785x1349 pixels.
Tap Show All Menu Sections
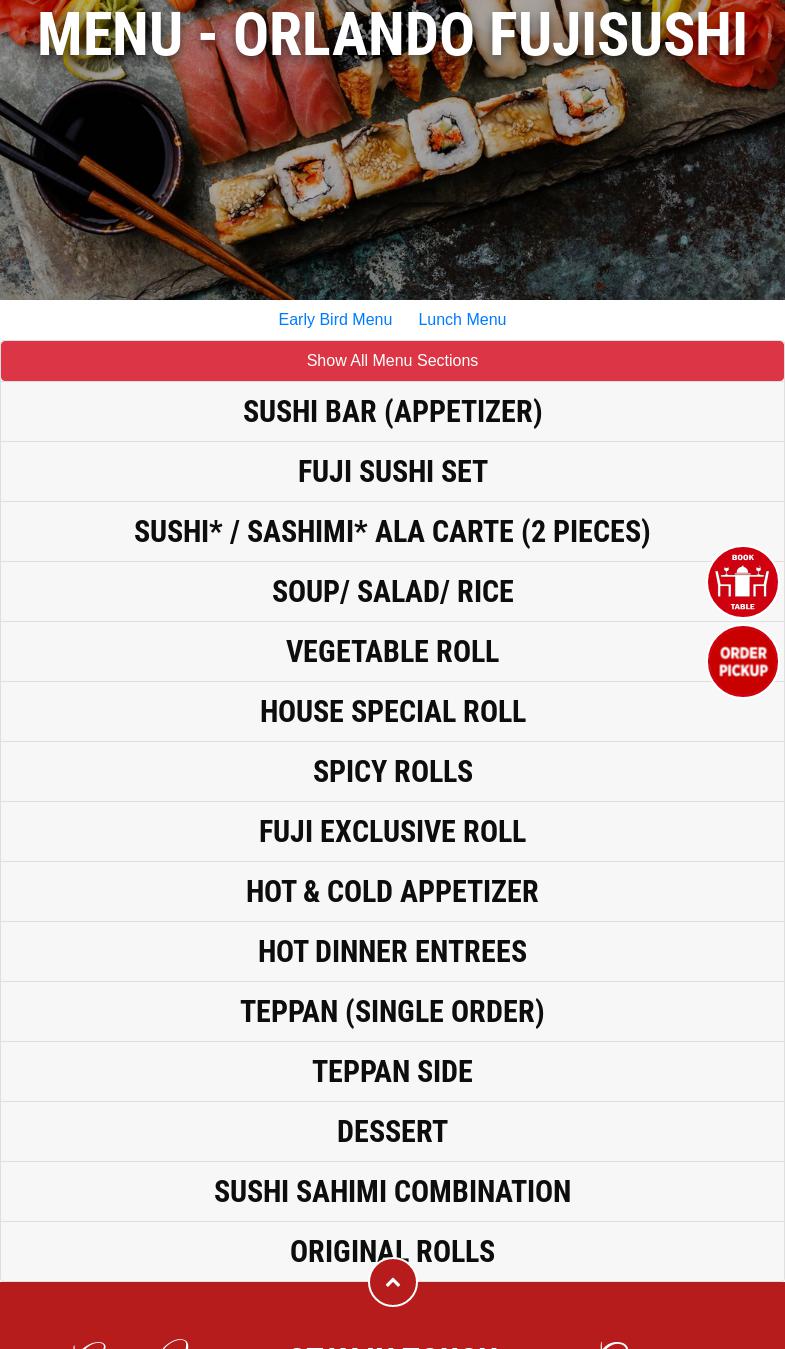coord(392,361)
